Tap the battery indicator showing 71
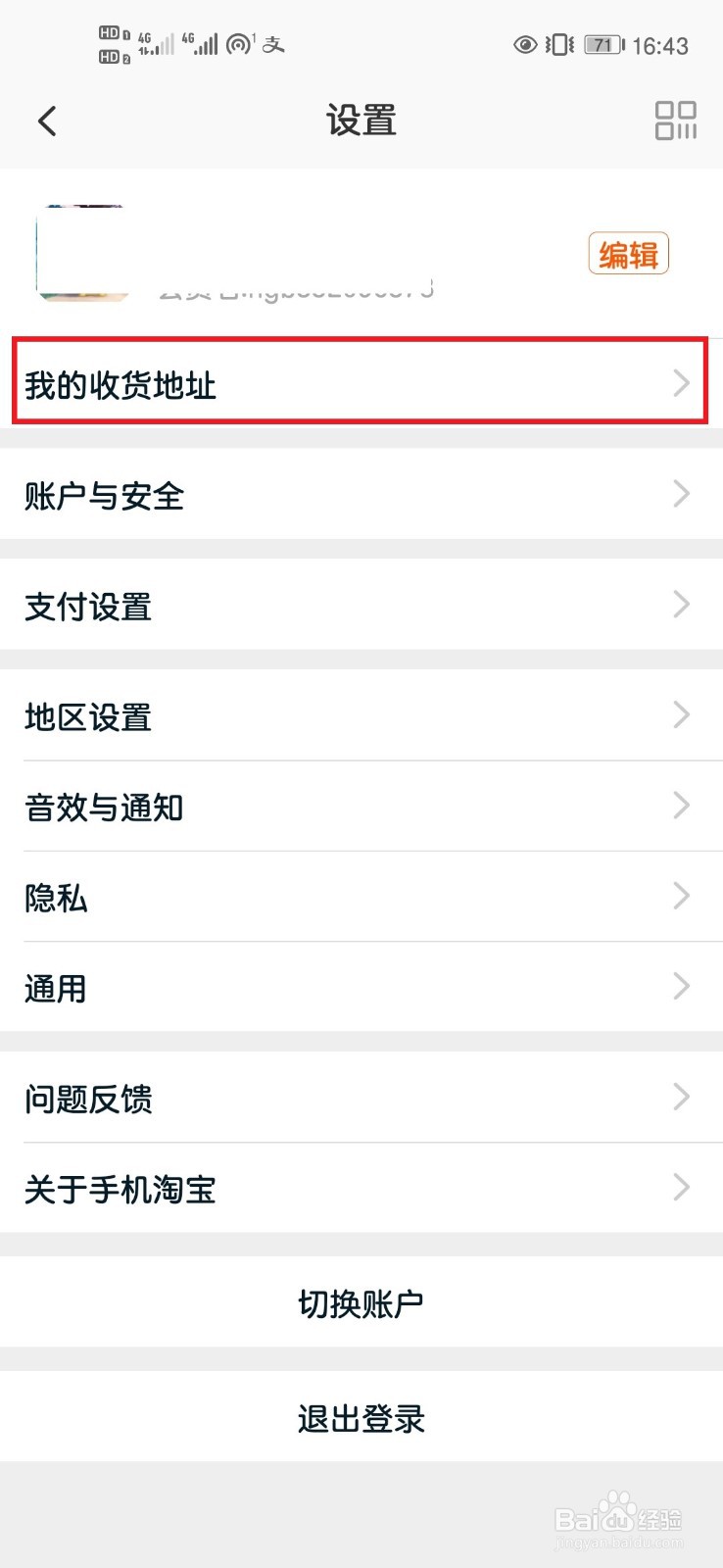723x1568 pixels. 603,44
